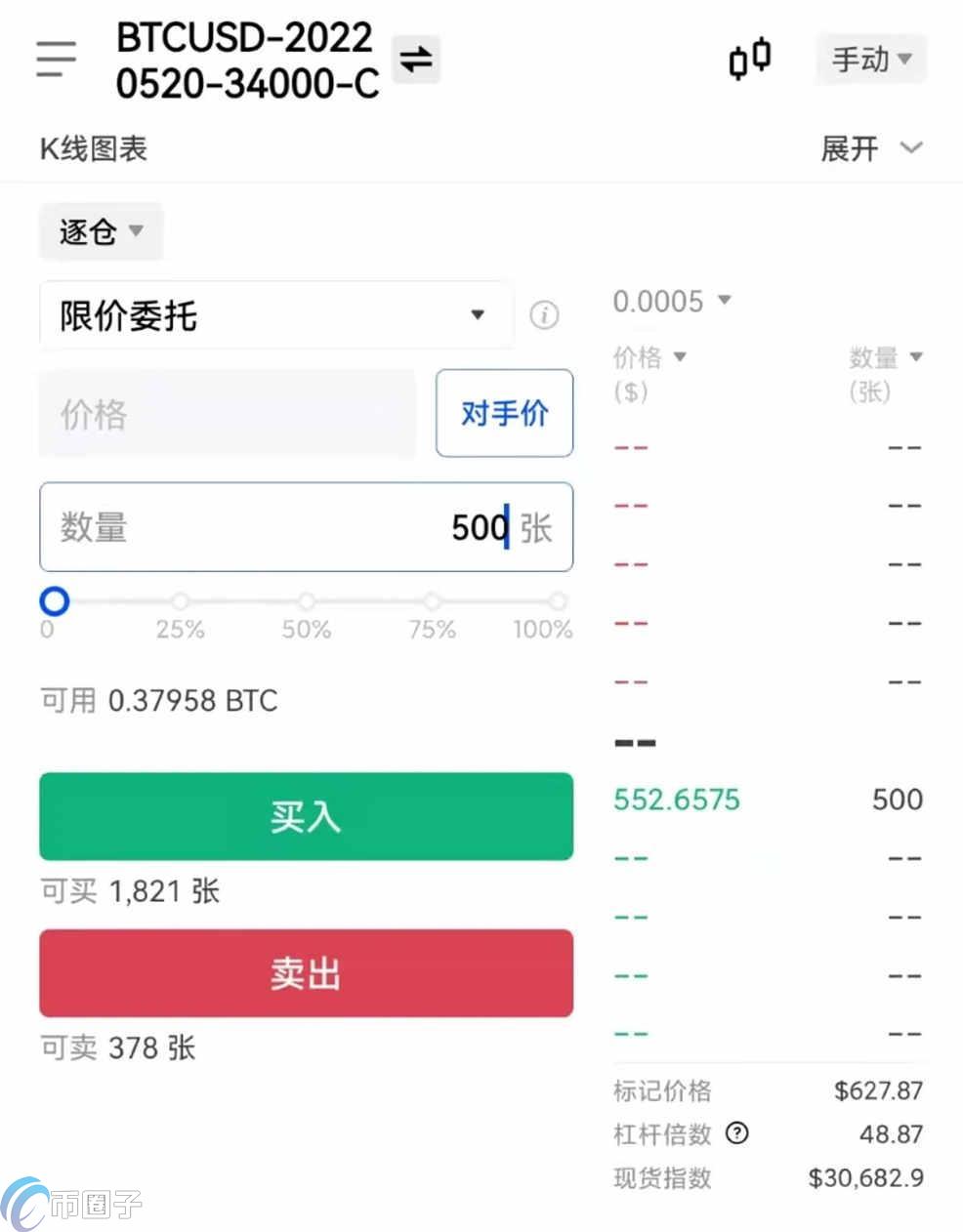
Task: Edit the 数量 quantity field
Action: 305,527
